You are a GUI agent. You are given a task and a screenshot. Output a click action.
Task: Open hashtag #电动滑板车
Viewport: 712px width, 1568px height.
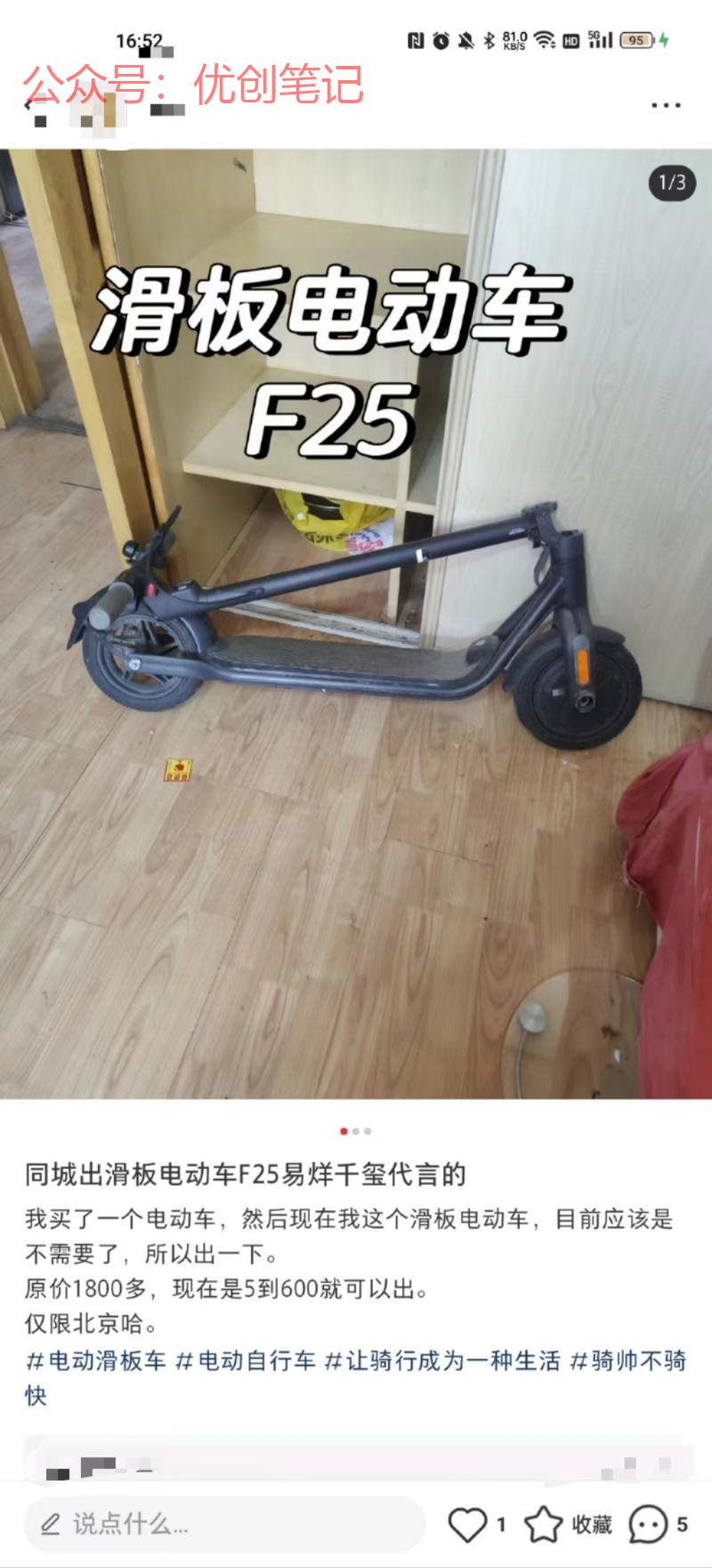[96, 1361]
